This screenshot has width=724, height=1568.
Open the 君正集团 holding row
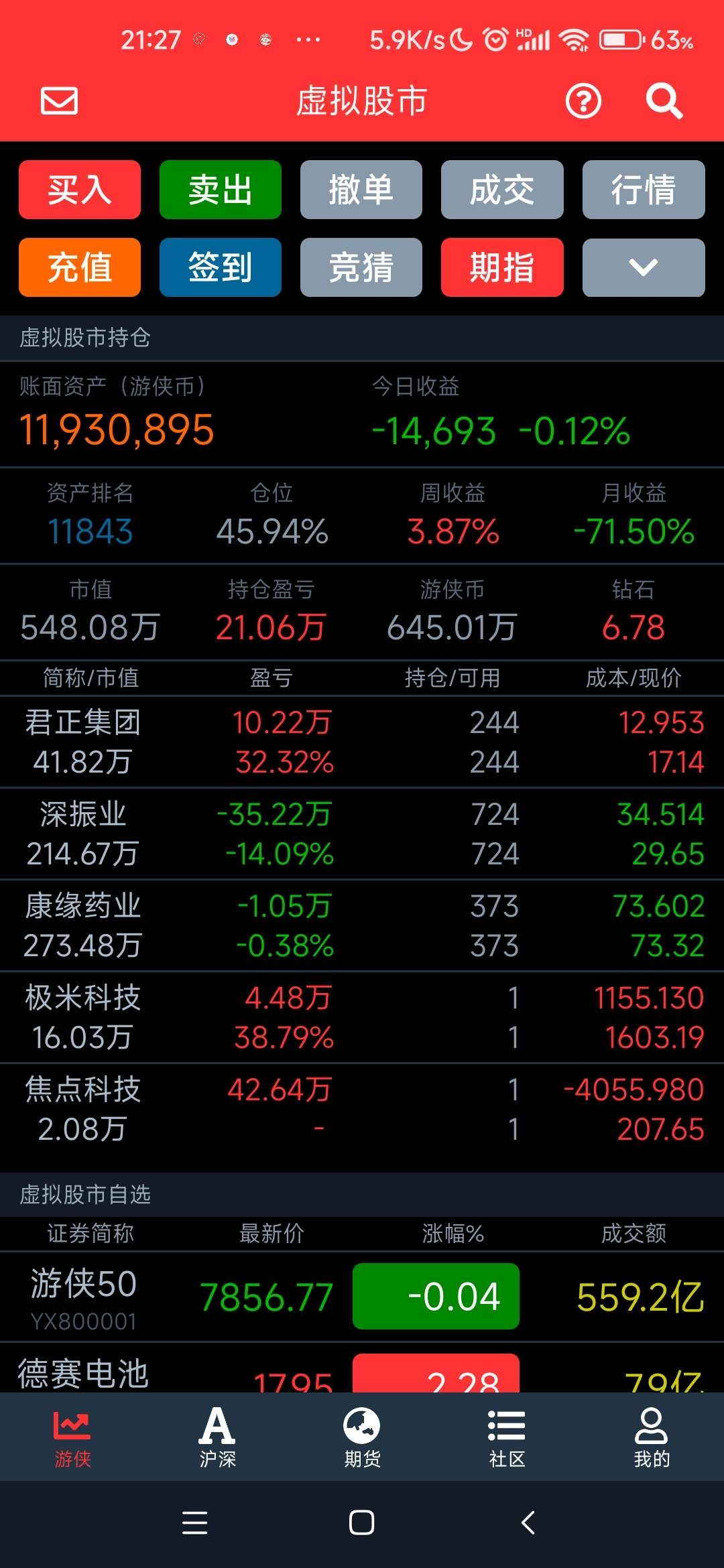click(362, 742)
